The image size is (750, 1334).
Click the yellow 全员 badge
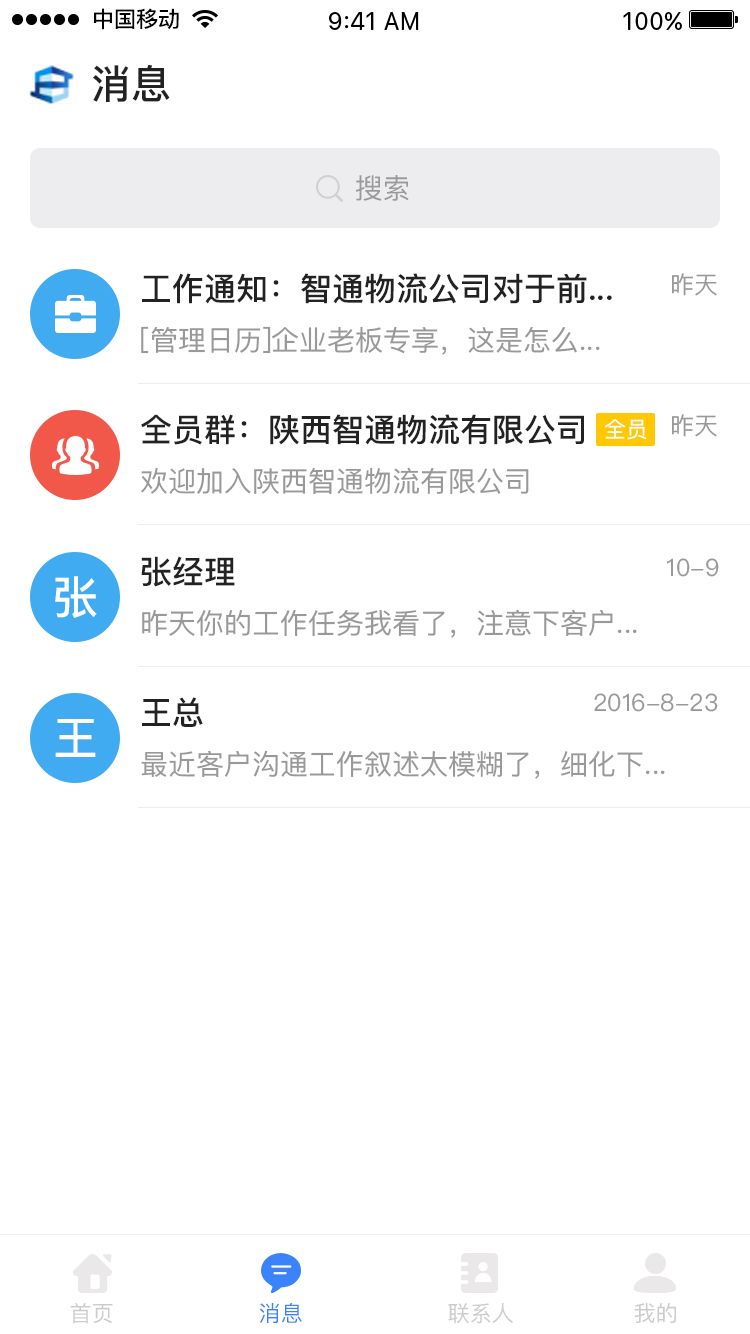(624, 429)
